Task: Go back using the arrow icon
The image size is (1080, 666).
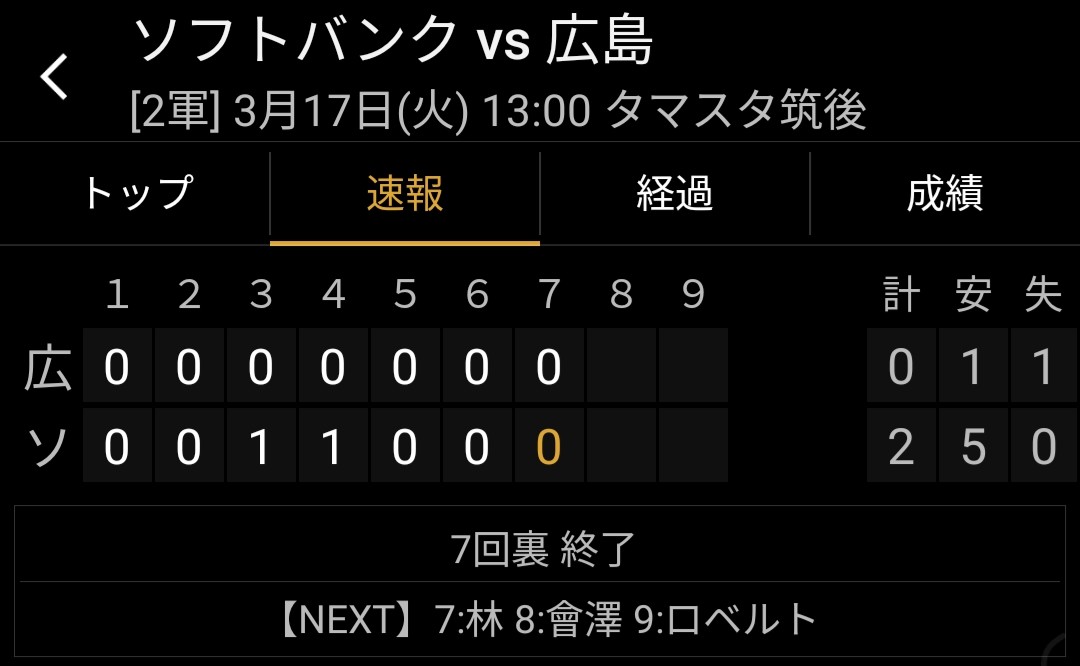Action: (54, 76)
